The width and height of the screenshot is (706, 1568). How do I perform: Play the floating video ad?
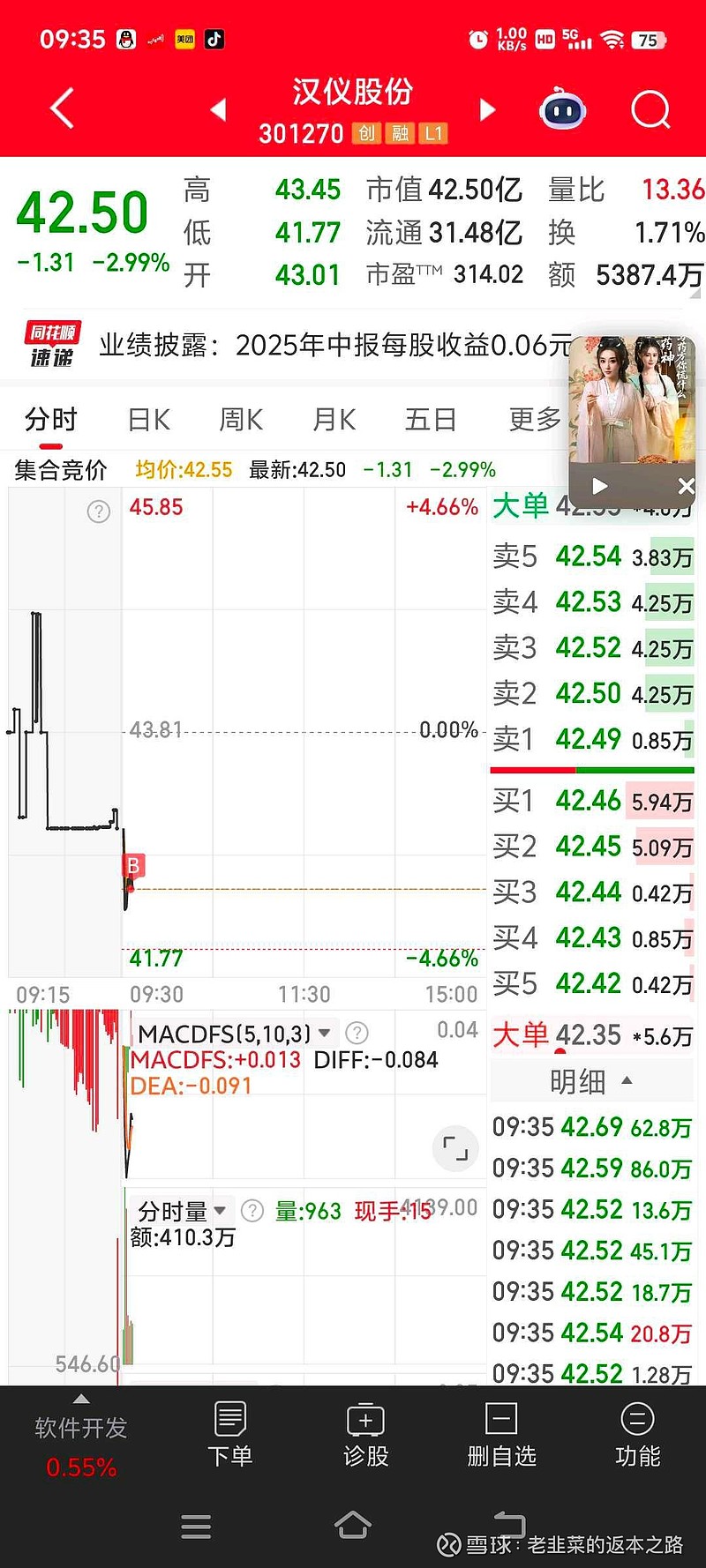(x=600, y=486)
